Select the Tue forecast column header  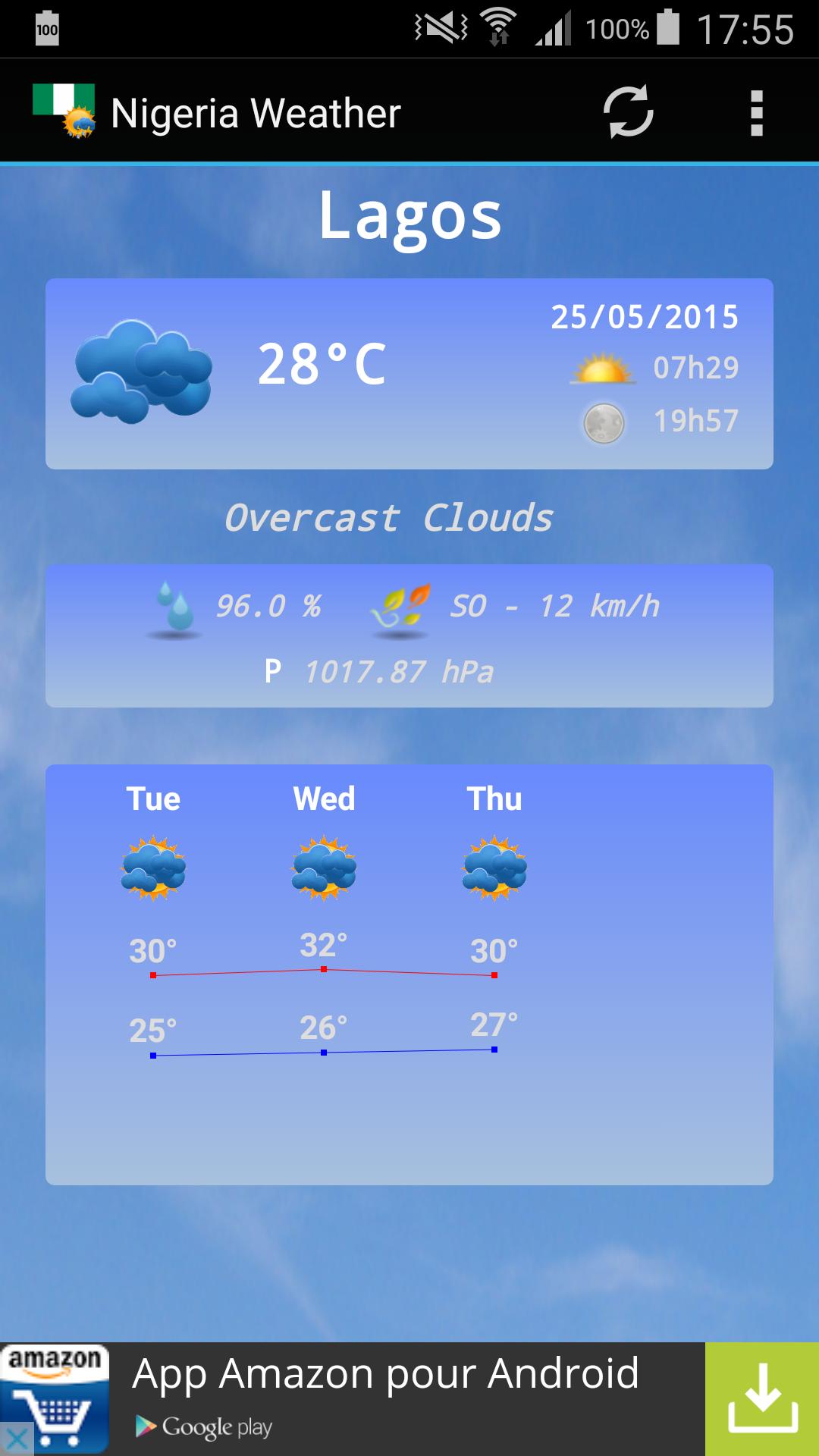click(x=153, y=799)
